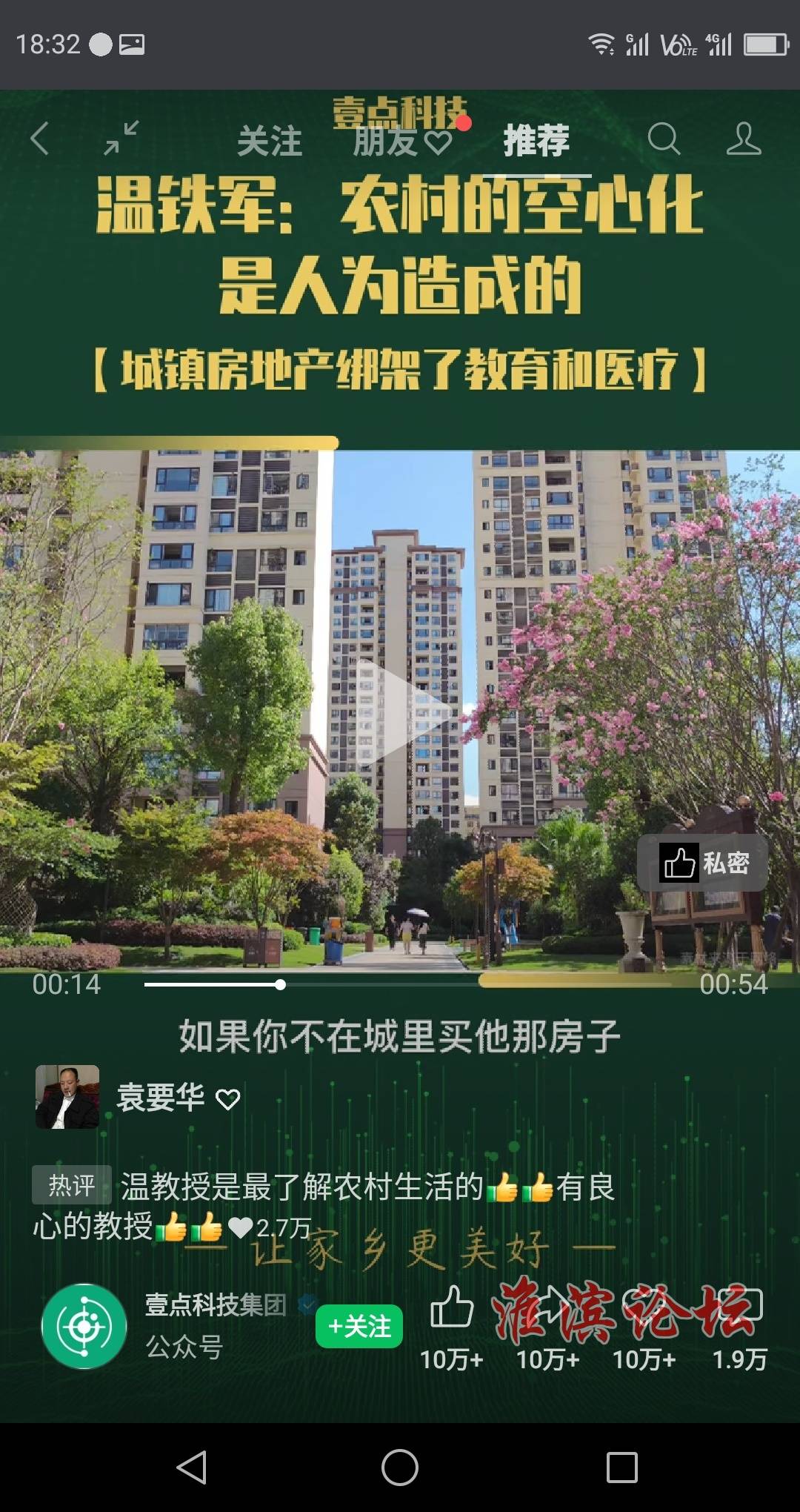Play the paused video

[x=404, y=712]
